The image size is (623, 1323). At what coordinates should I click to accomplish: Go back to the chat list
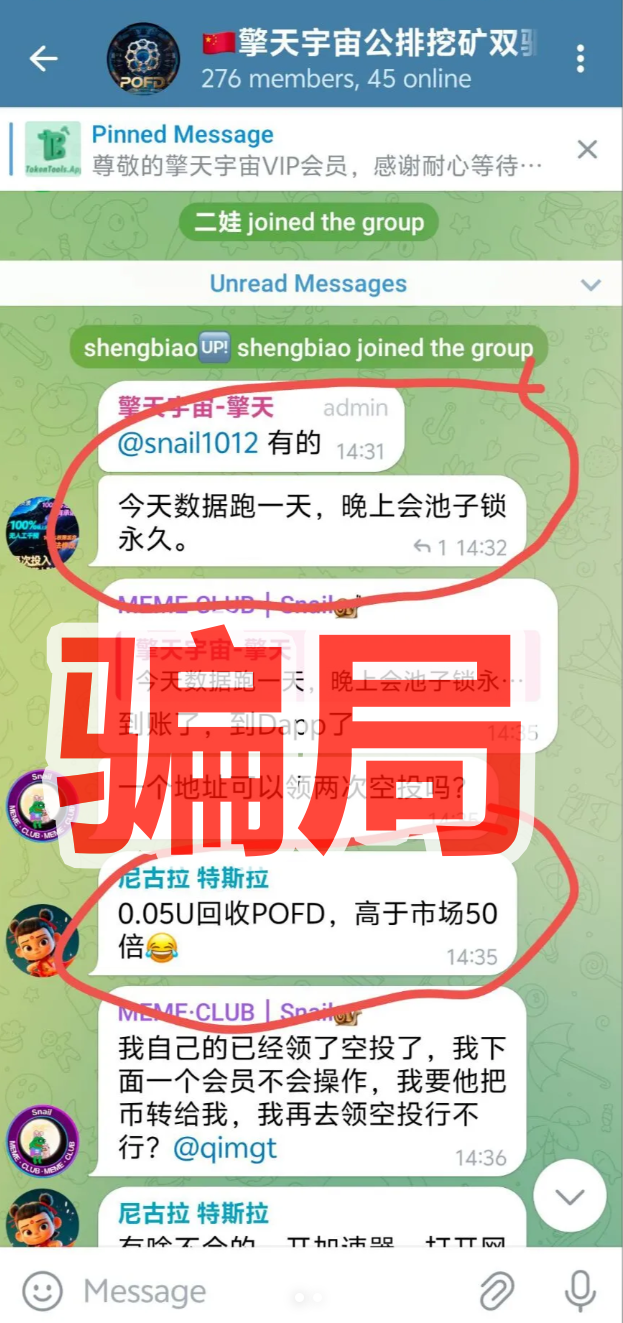(x=43, y=58)
